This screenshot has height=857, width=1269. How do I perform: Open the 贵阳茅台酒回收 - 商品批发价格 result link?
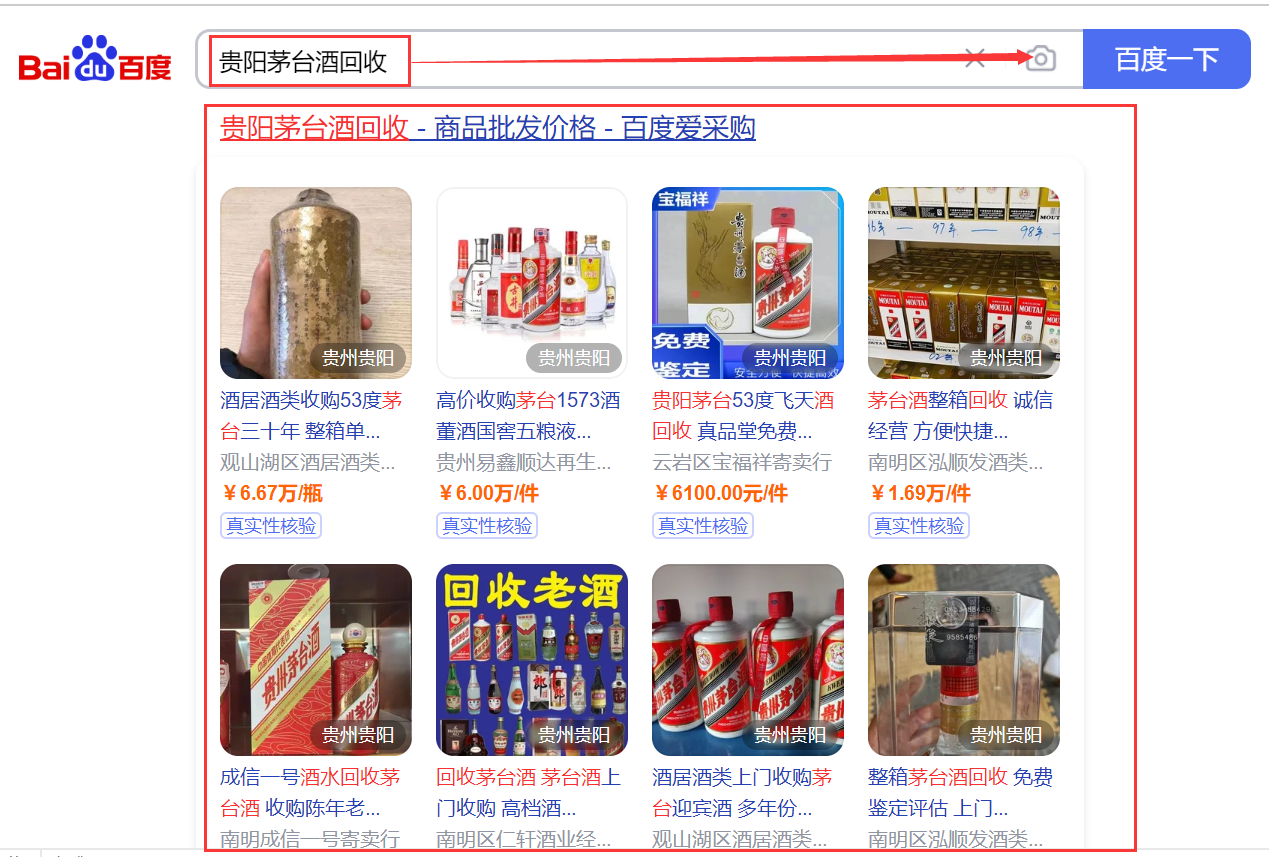pyautogui.click(x=487, y=128)
